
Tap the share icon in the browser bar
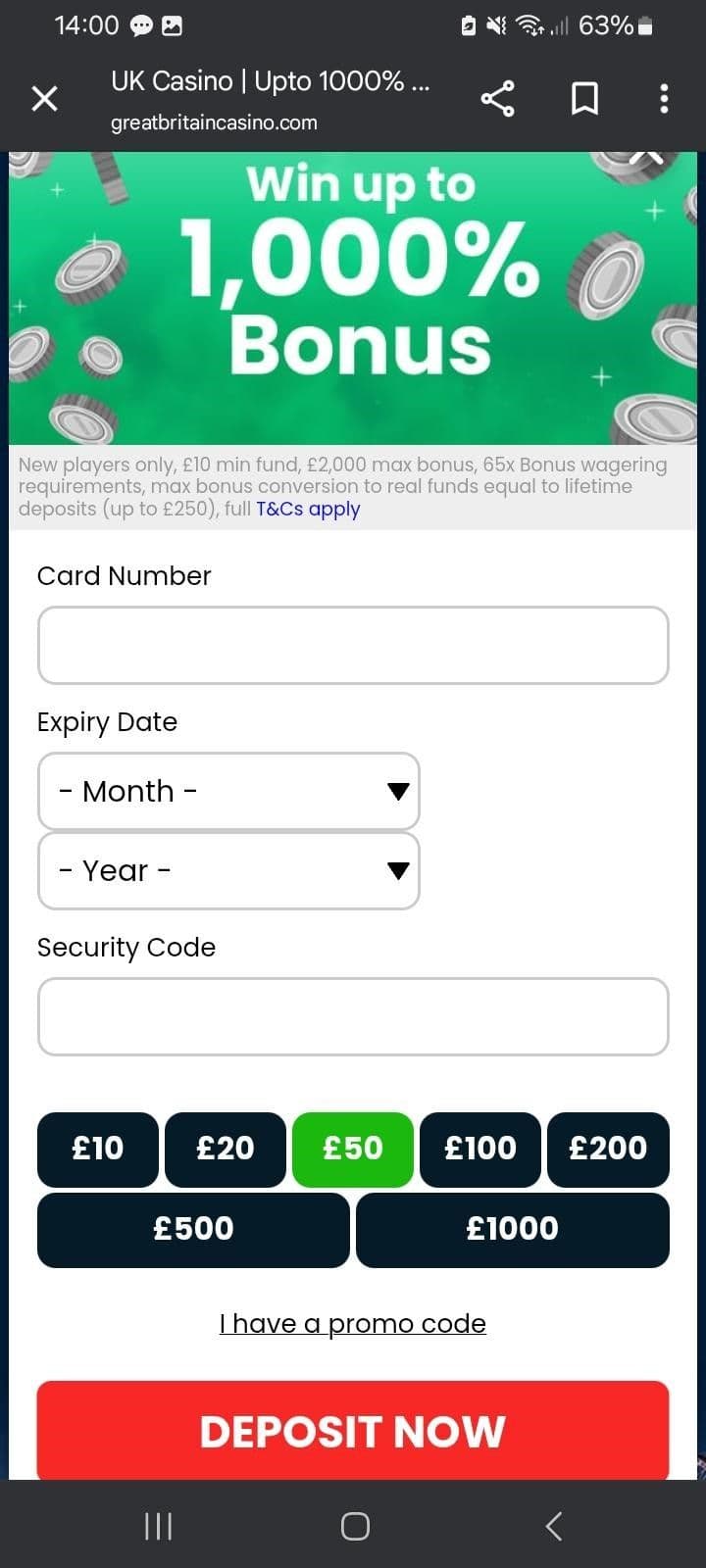(x=498, y=98)
